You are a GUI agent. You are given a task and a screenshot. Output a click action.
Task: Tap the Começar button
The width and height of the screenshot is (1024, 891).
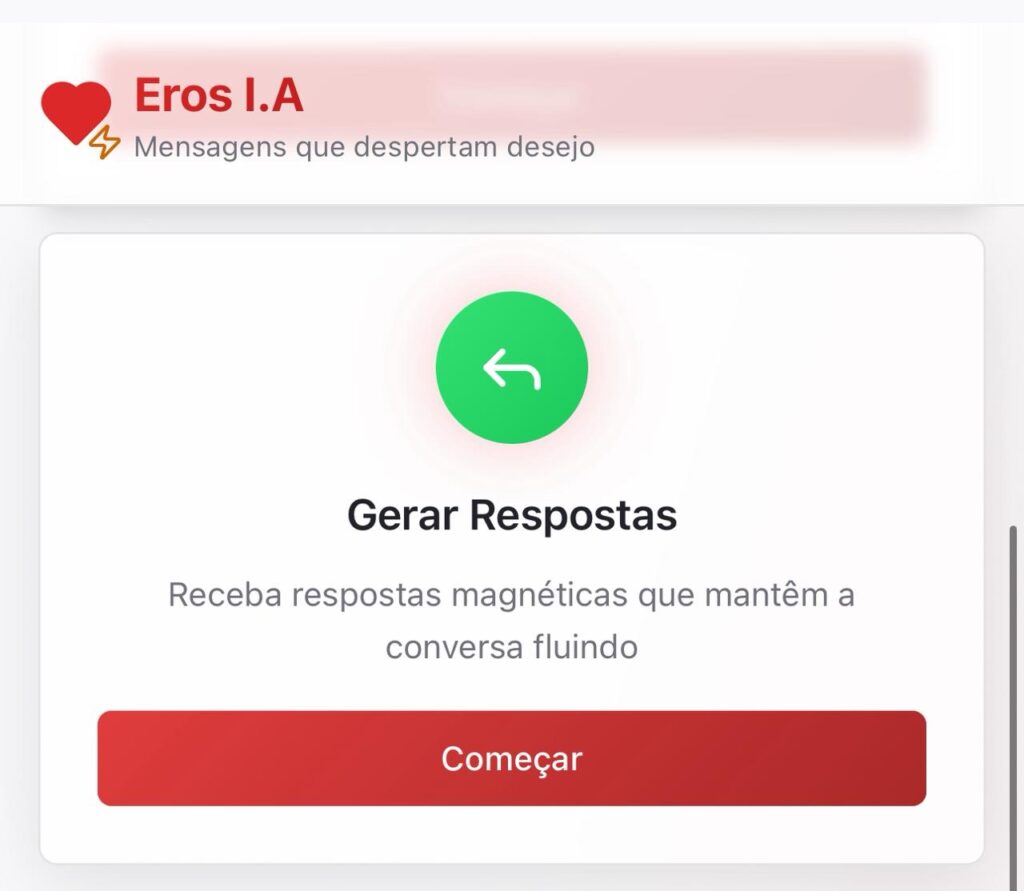pyautogui.click(x=511, y=758)
